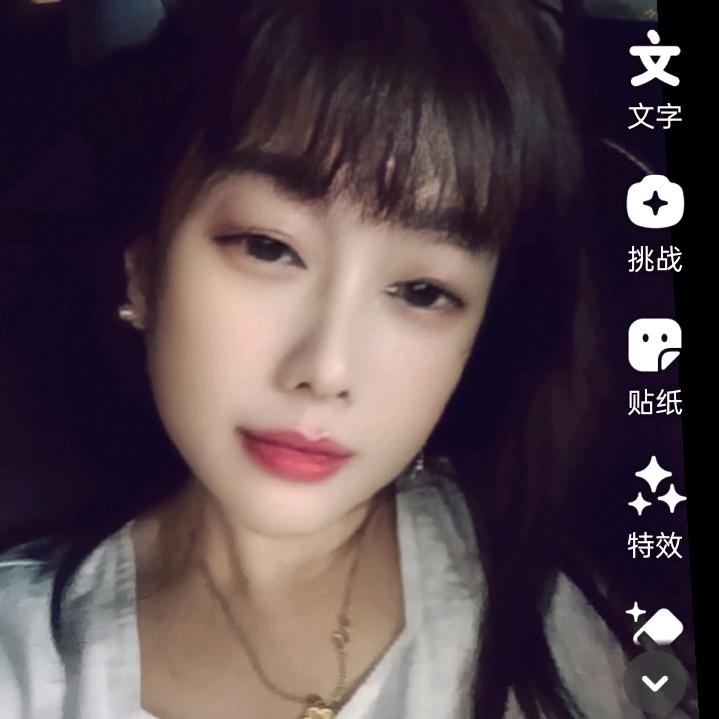Expand the toolbar with the down chevron
The width and height of the screenshot is (719, 719).
(x=655, y=683)
